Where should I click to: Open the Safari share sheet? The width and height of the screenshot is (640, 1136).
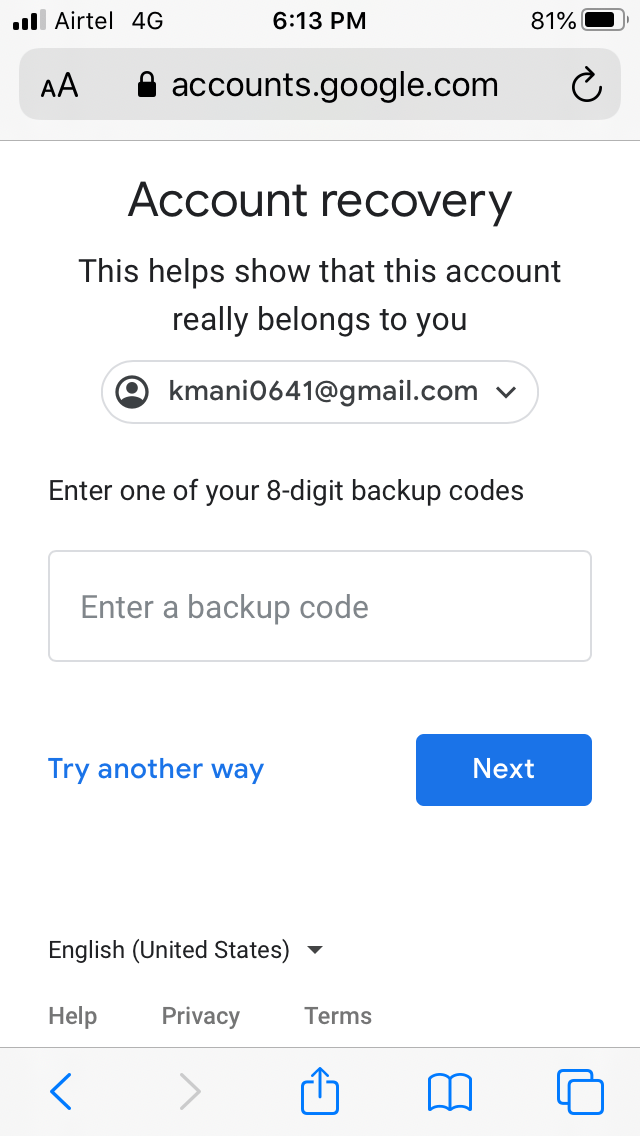[320, 1089]
